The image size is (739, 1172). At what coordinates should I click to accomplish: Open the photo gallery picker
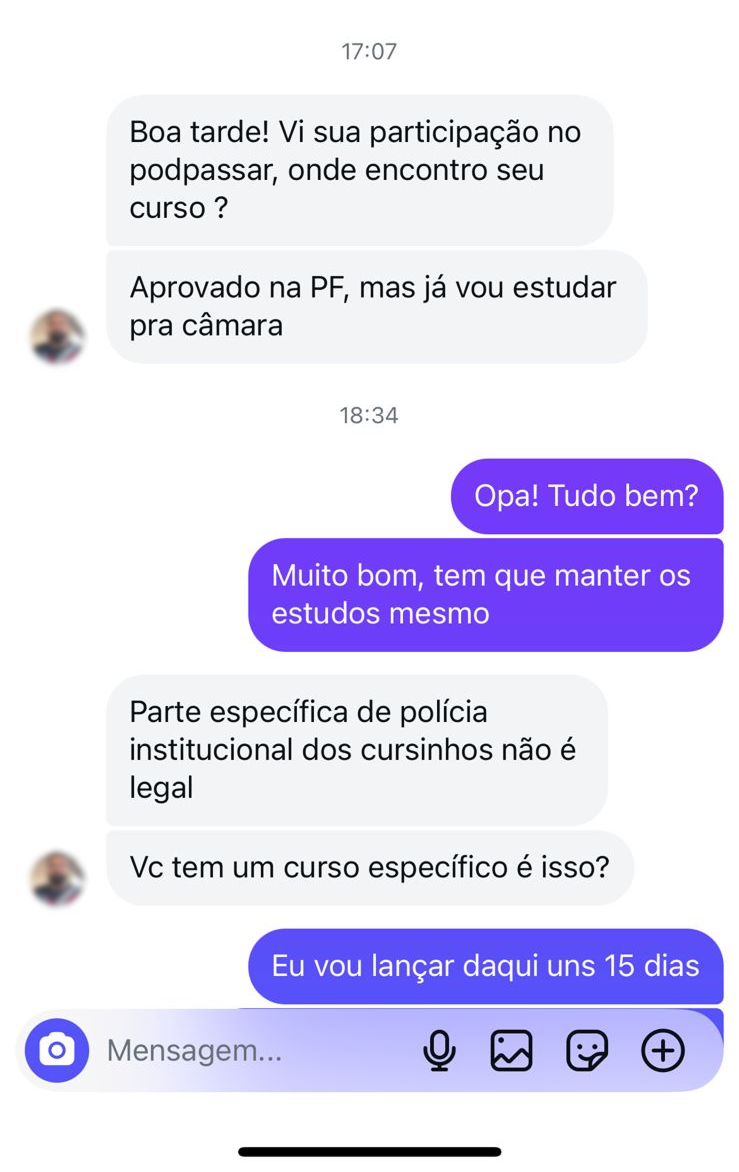pos(511,1050)
